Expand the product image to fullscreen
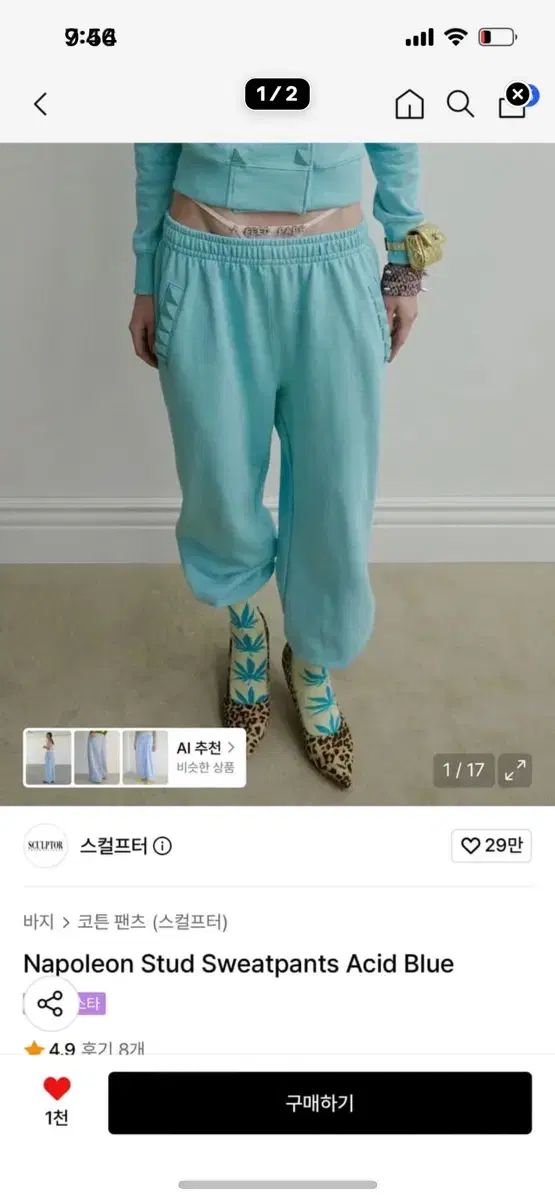The height and width of the screenshot is (1200, 555). pos(515,770)
